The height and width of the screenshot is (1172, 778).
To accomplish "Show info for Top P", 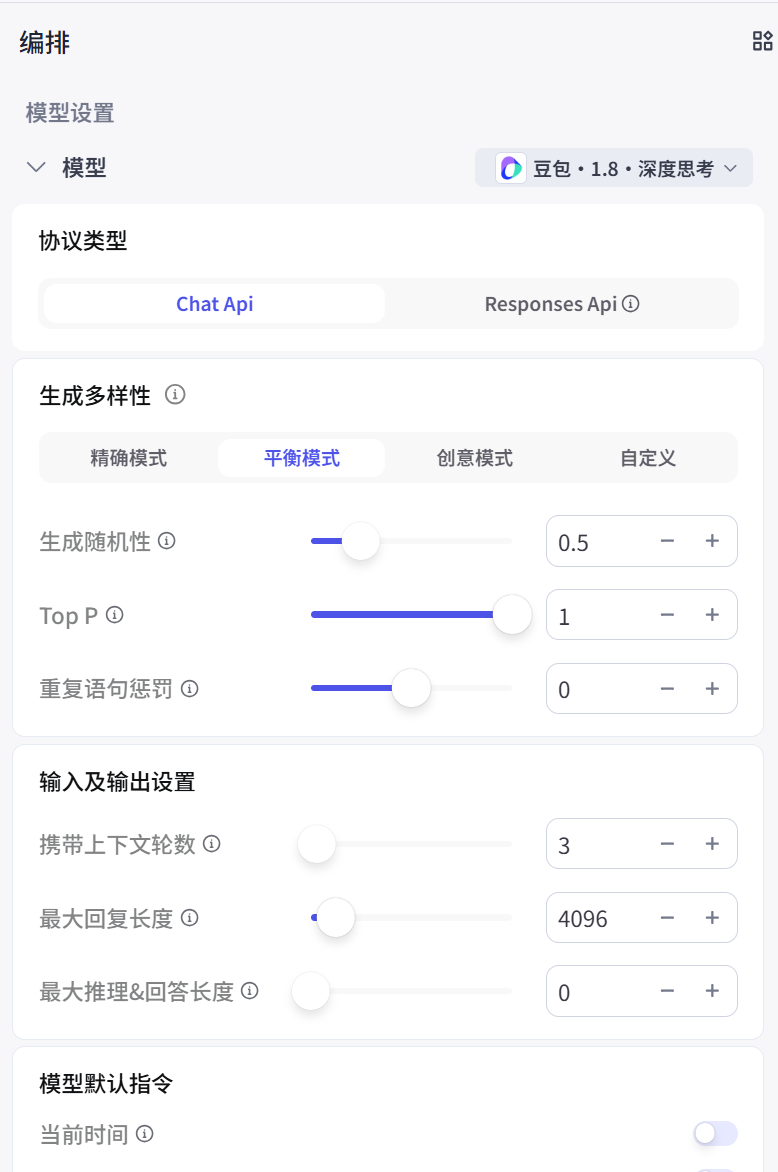I will pyautogui.click(x=114, y=614).
